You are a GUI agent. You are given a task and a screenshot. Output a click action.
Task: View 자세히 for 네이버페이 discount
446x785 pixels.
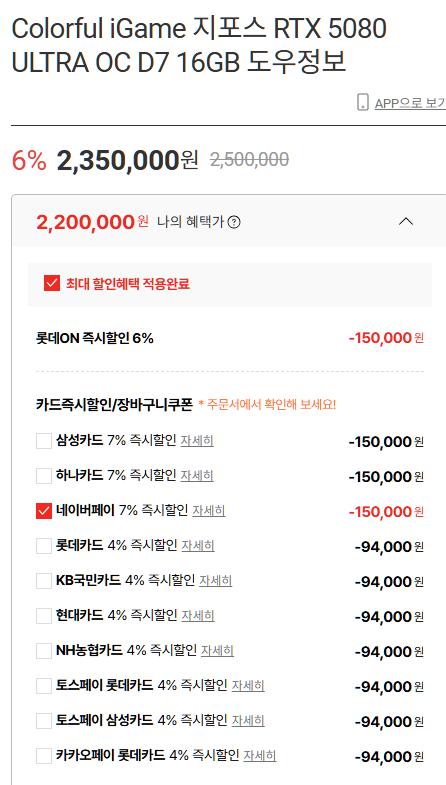209,511
